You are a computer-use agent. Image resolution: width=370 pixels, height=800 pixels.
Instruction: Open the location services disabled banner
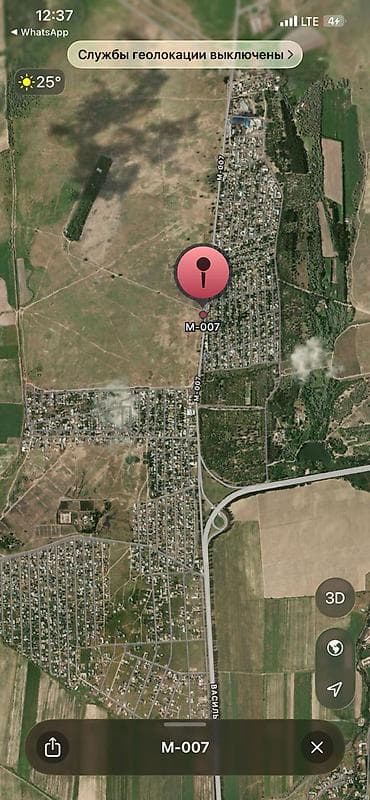[x=185, y=54]
